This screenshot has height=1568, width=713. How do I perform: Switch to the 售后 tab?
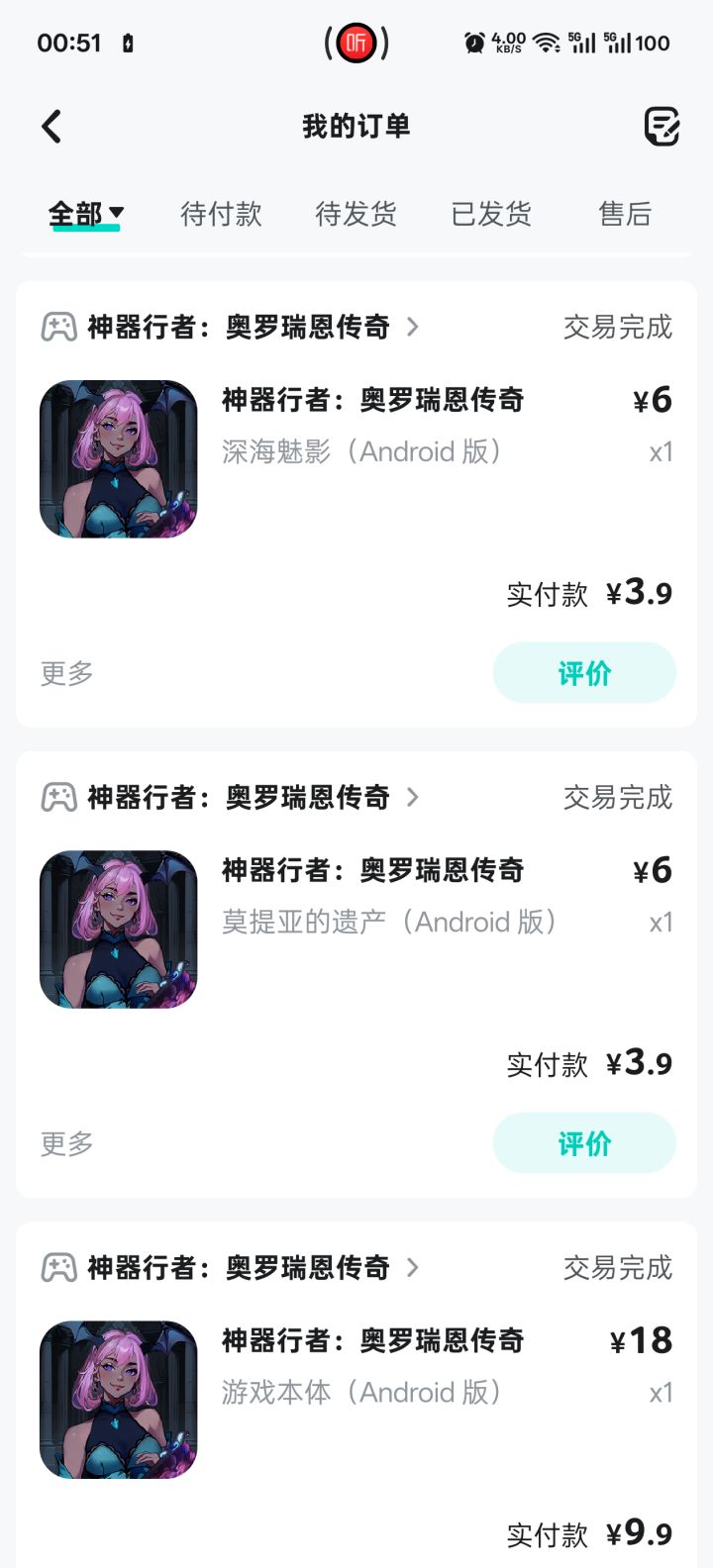point(625,214)
